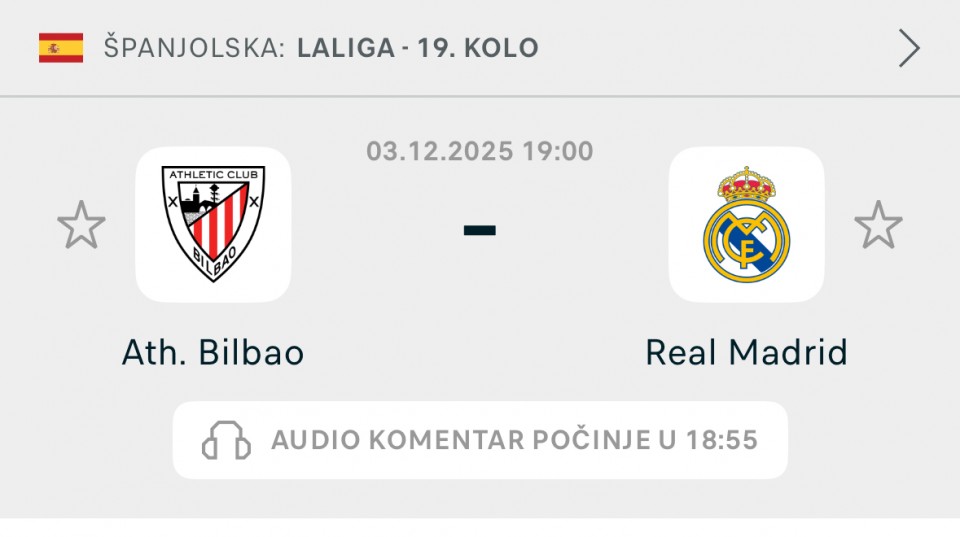Tap the audio komentar button
Image resolution: width=960 pixels, height=537 pixels.
(x=480, y=440)
